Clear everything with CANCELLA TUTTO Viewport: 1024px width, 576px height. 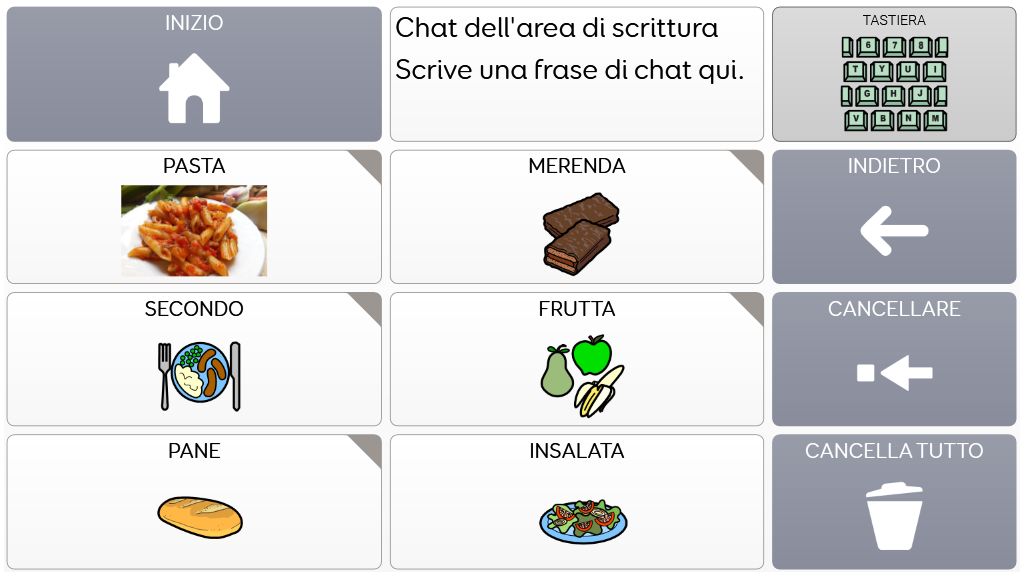tap(894, 502)
